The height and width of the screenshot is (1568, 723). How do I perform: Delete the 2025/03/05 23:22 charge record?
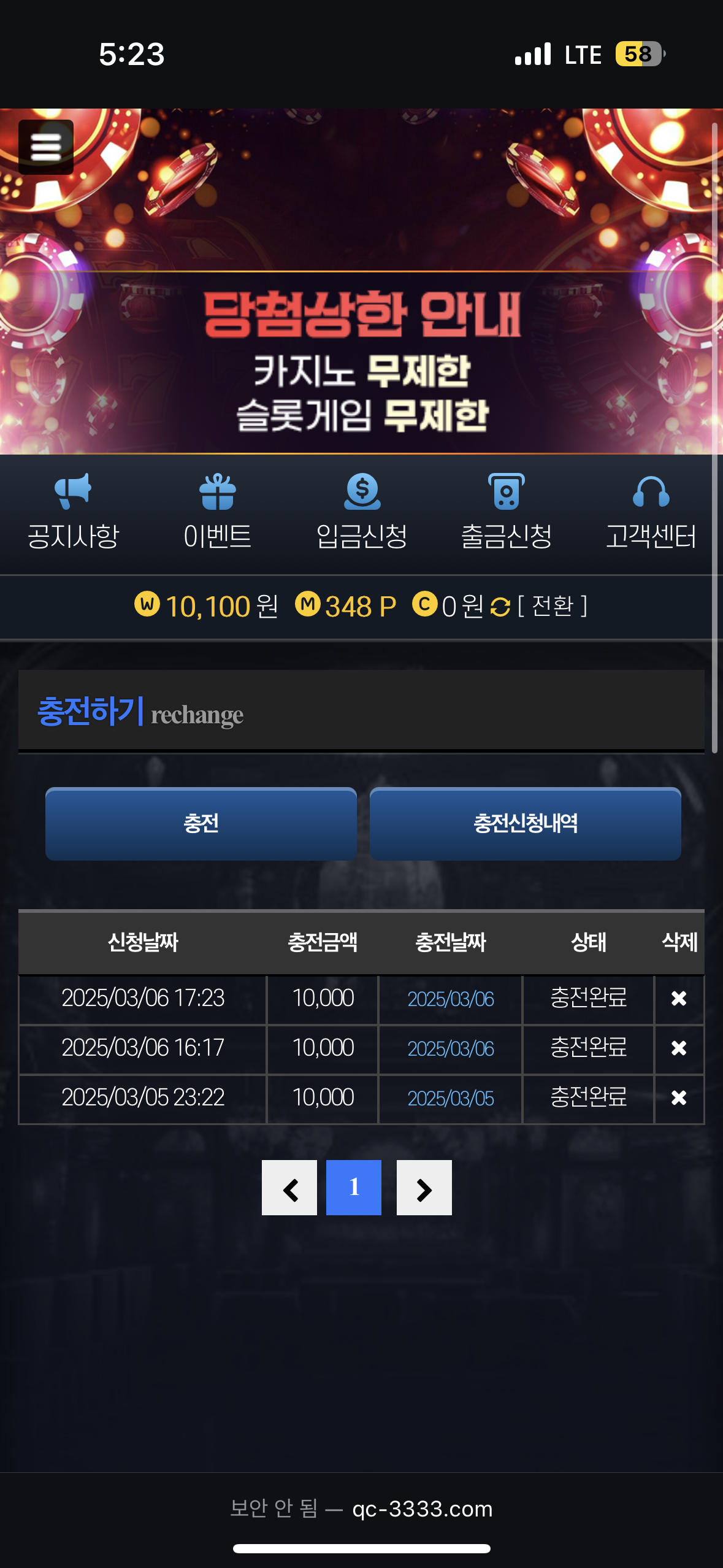pyautogui.click(x=679, y=1098)
